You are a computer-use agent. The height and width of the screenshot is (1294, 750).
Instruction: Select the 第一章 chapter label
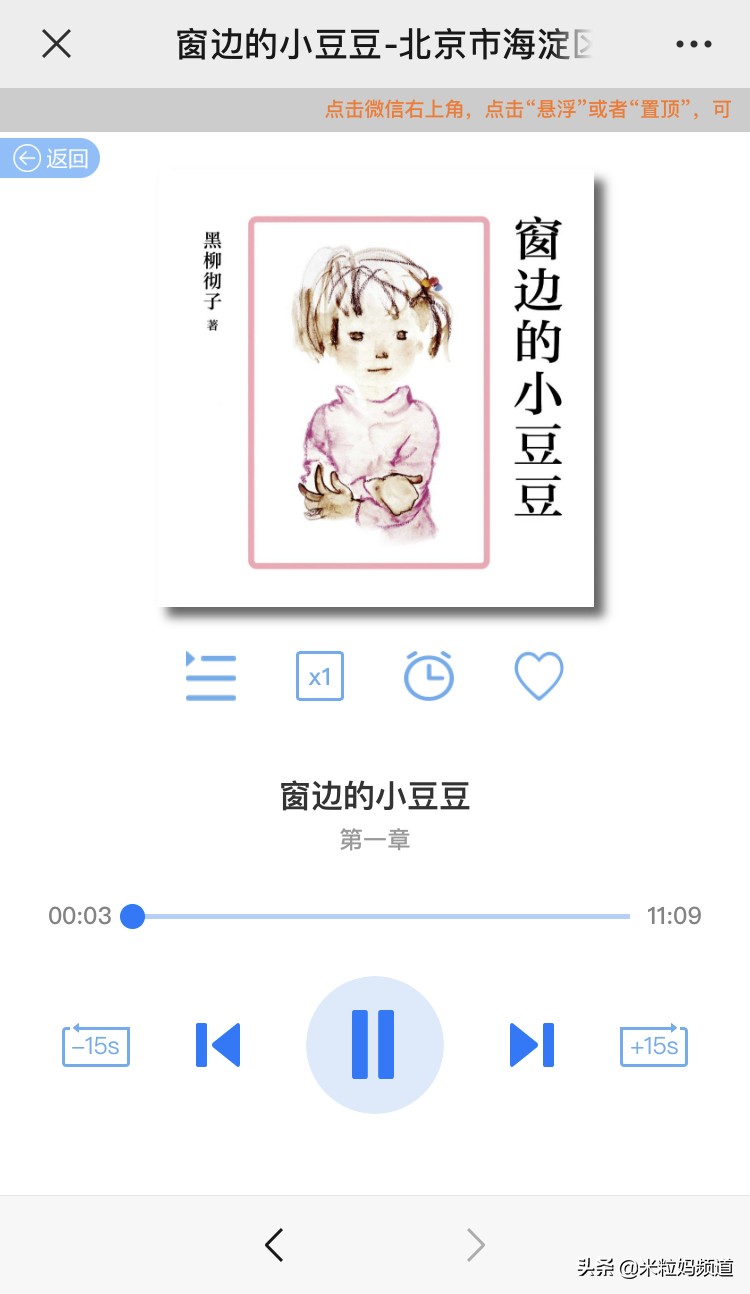coord(374,840)
